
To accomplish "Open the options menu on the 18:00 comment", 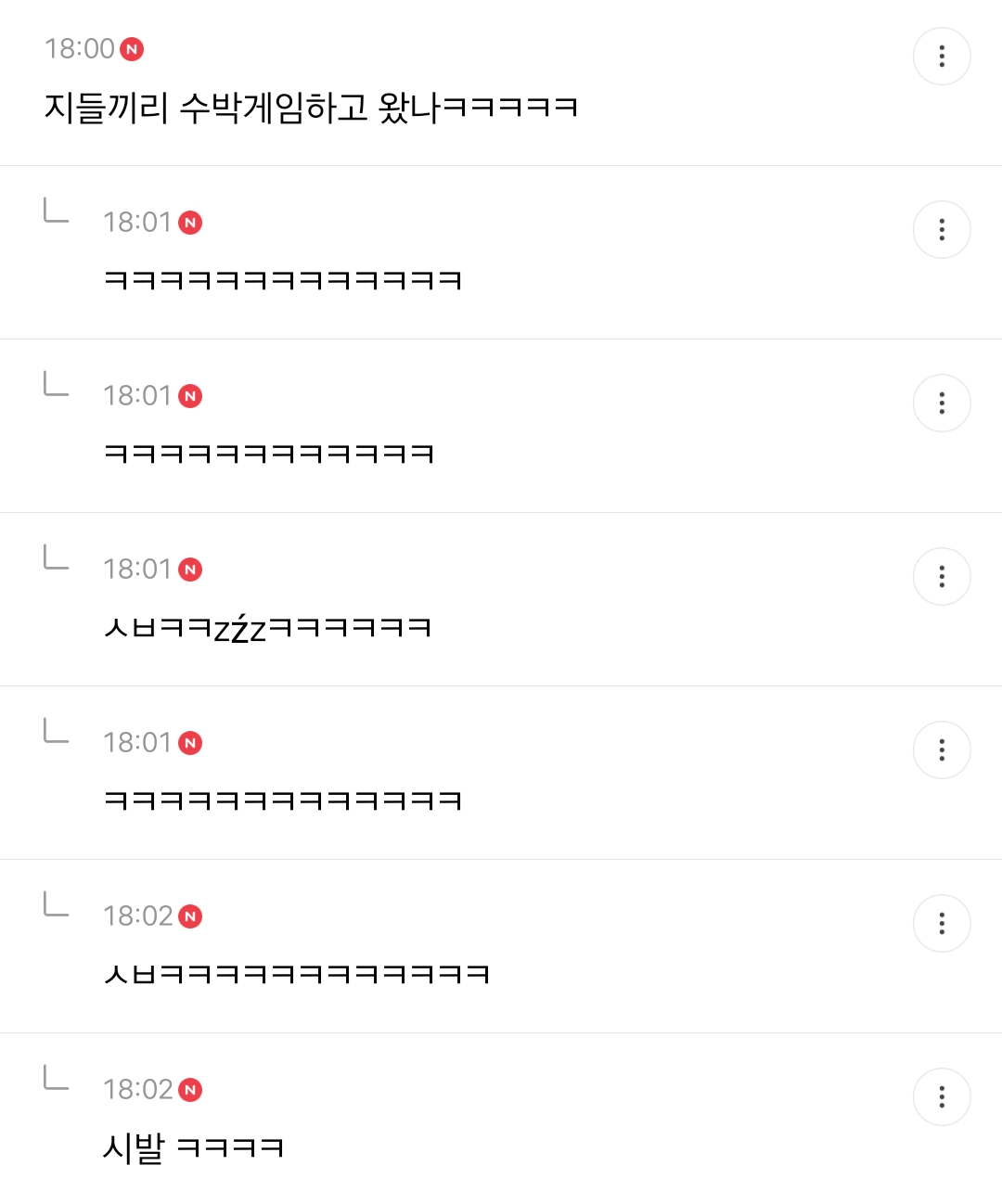I will (942, 57).
